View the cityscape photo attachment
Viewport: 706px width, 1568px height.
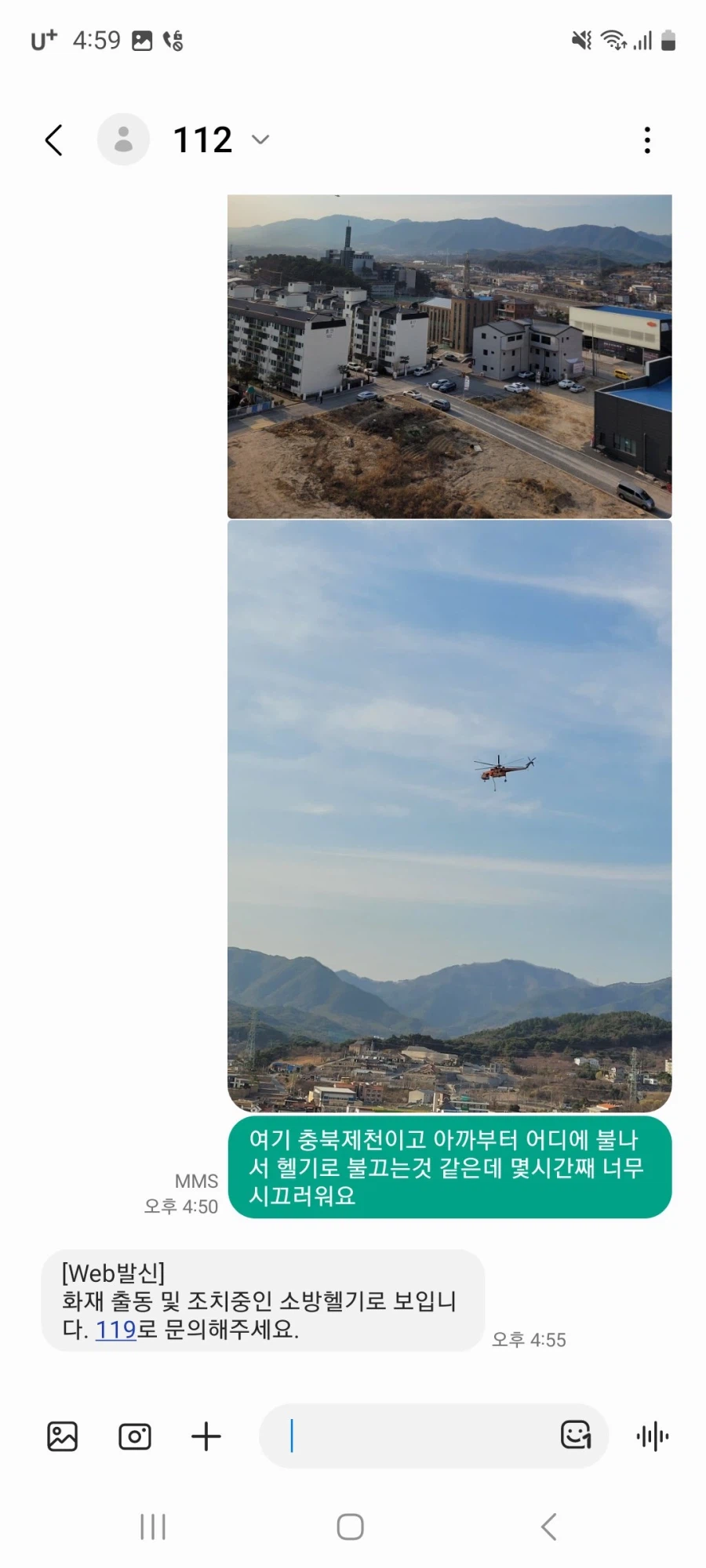(x=449, y=357)
